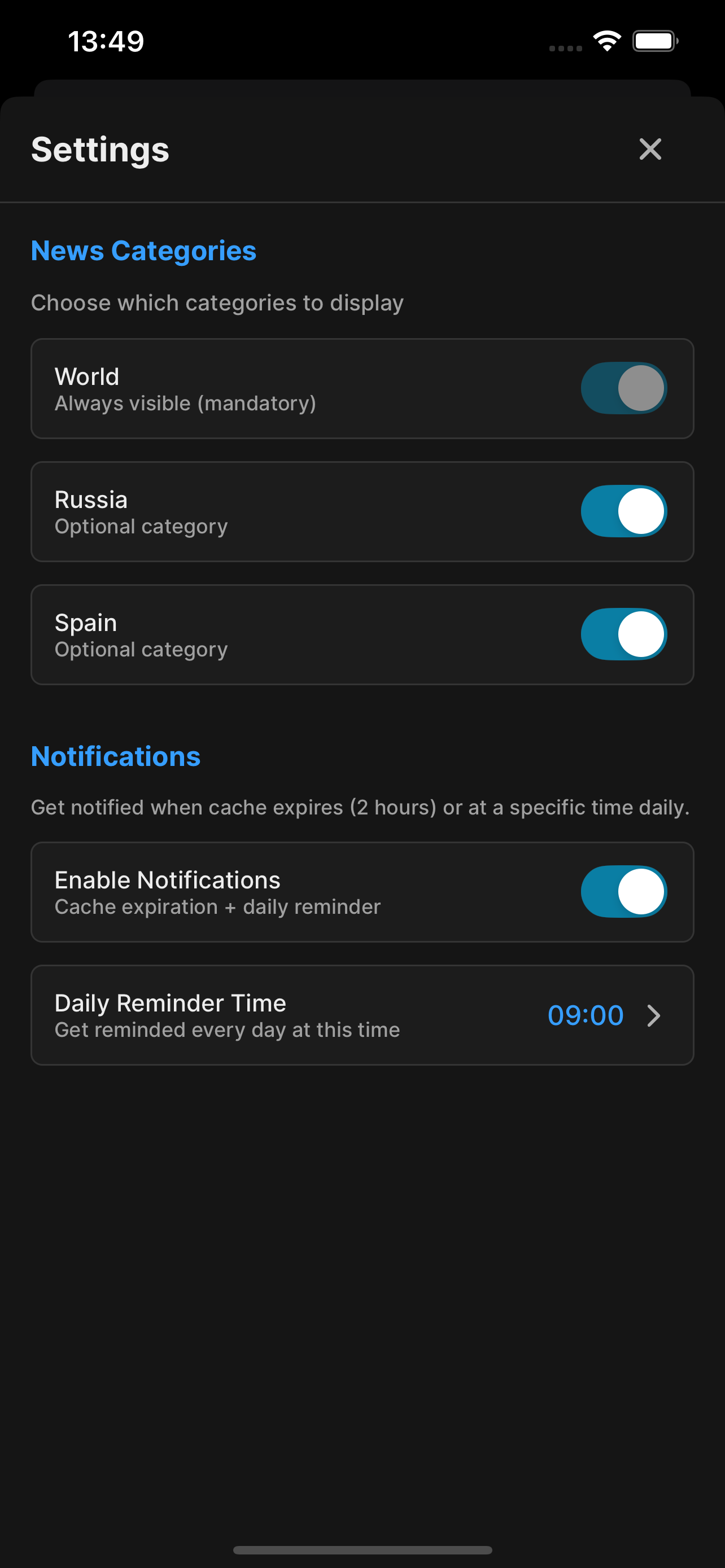Disable Enable Notifications switch
The height and width of the screenshot is (1568, 725).
624,892
